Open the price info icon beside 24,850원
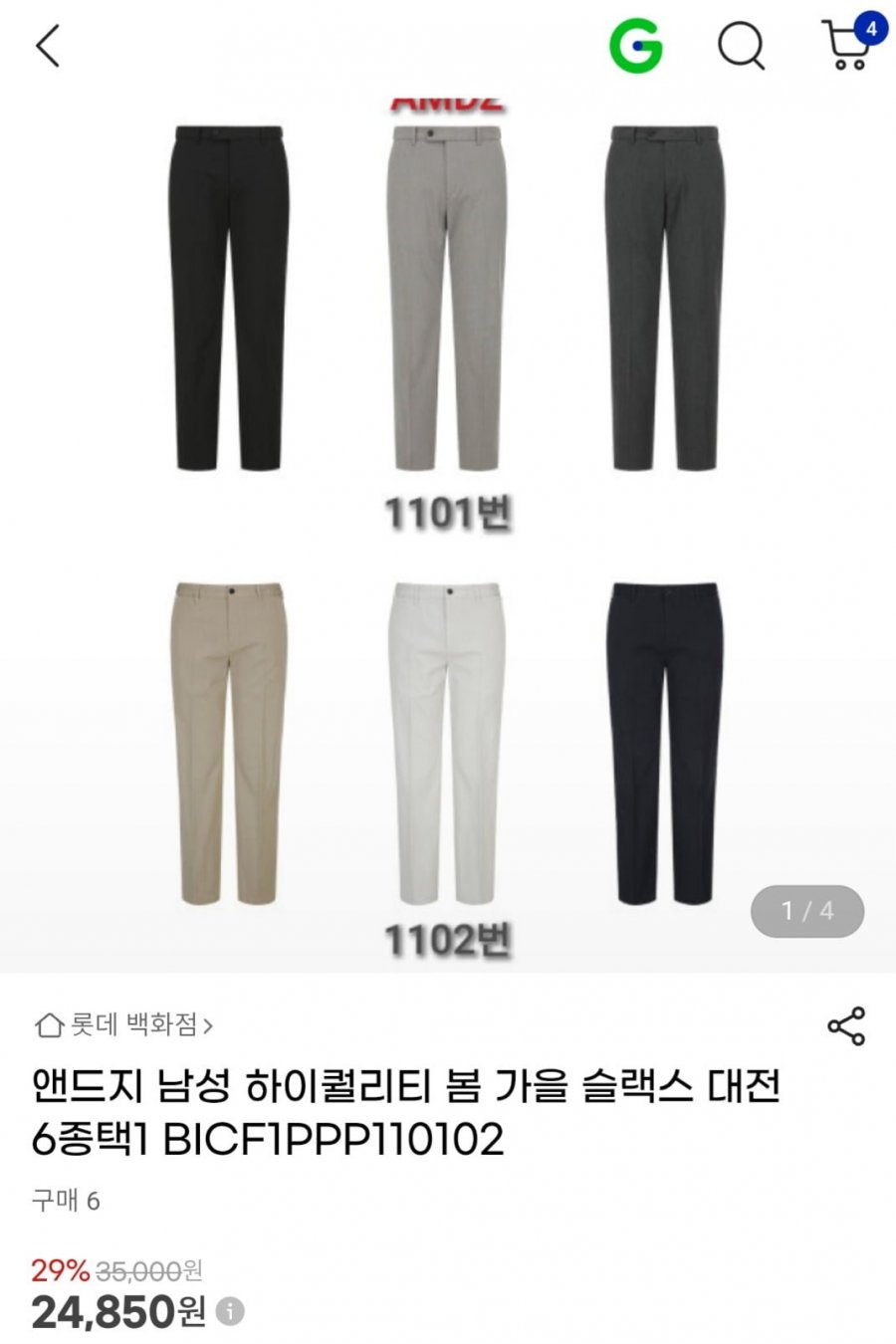This screenshot has width=896, height=1344. coord(230,1311)
